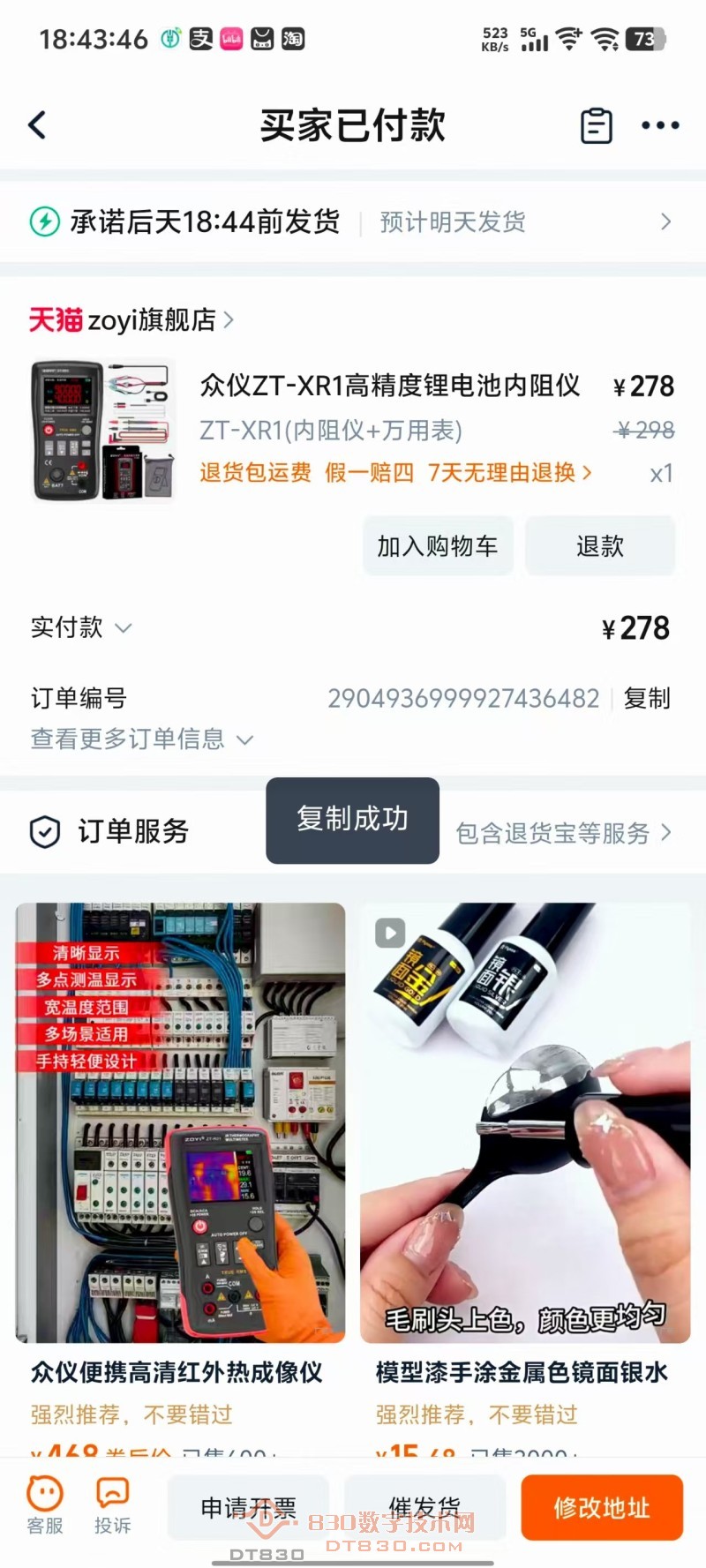Open shipping notice 预计明天发货 details
This screenshot has width=706, height=1568.
click(452, 221)
